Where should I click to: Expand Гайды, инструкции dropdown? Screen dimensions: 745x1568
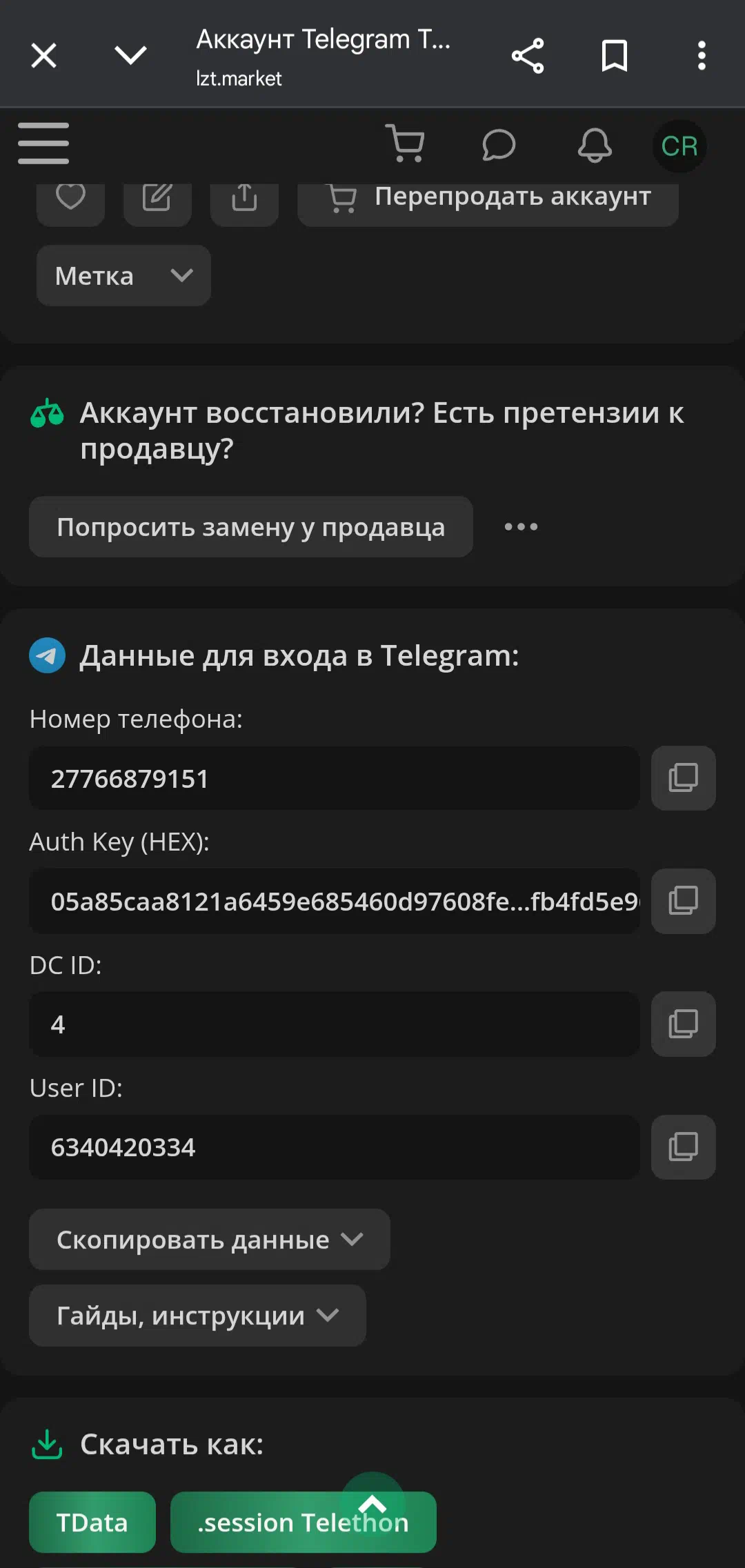(197, 1316)
